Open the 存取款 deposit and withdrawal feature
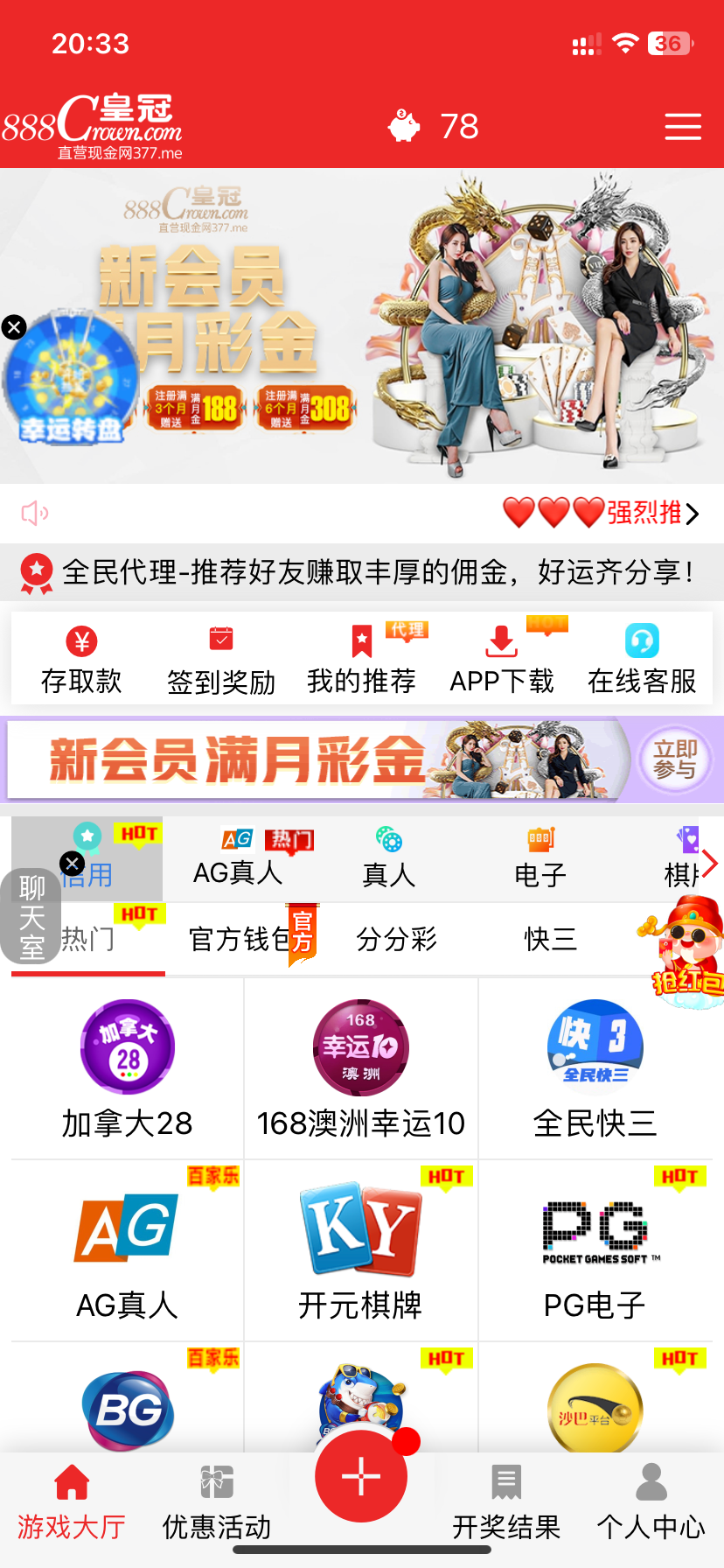Screen dimensions: 724x1568 [x=80, y=656]
